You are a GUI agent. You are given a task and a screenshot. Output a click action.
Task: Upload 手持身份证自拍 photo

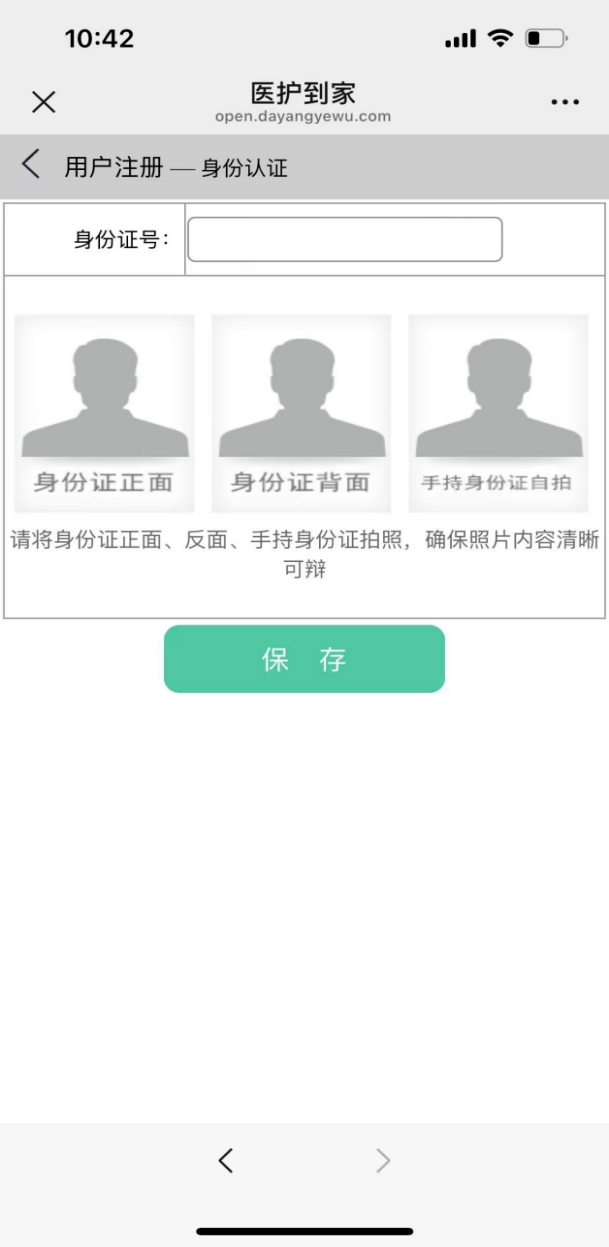(498, 413)
